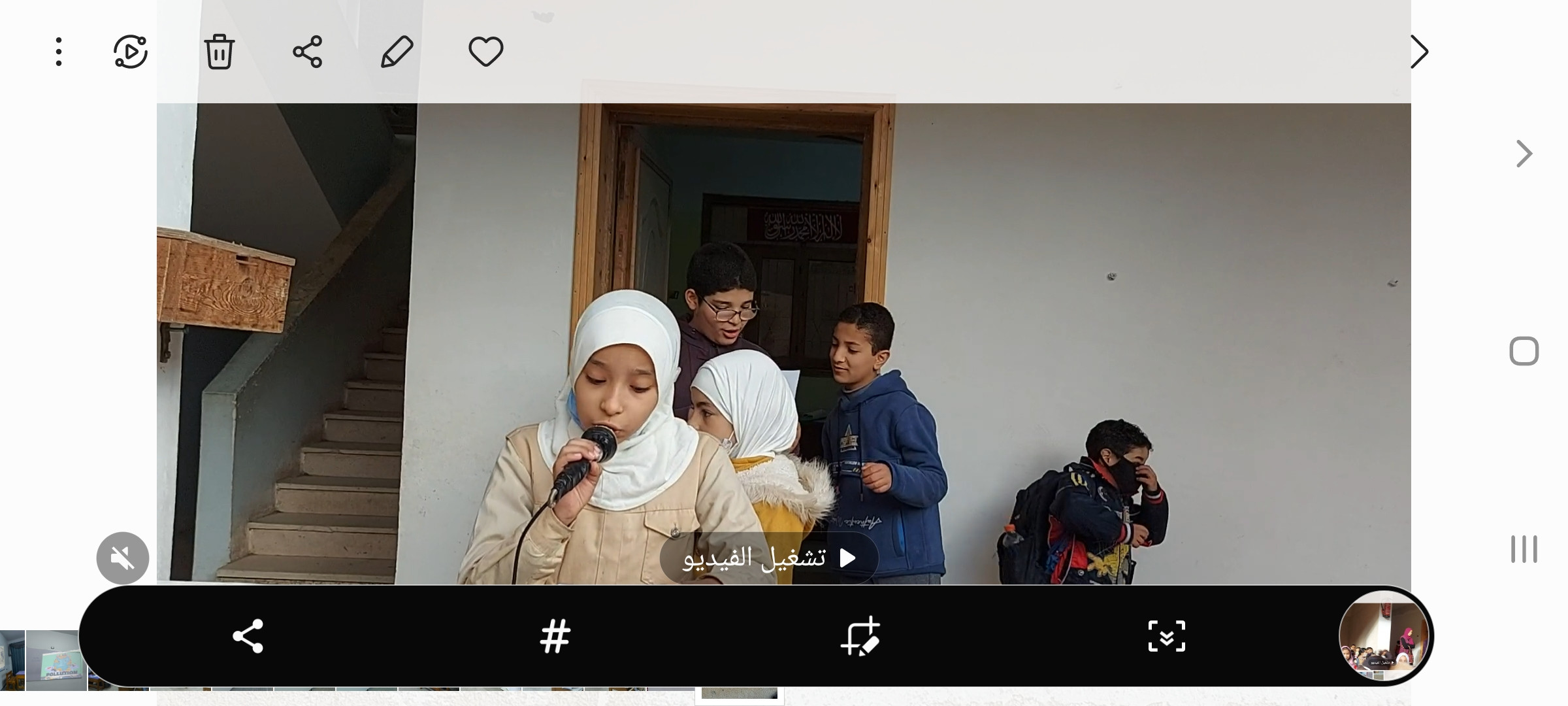The width and height of the screenshot is (1568, 706).
Task: Crop and draw on the screenshot
Action: click(x=860, y=636)
